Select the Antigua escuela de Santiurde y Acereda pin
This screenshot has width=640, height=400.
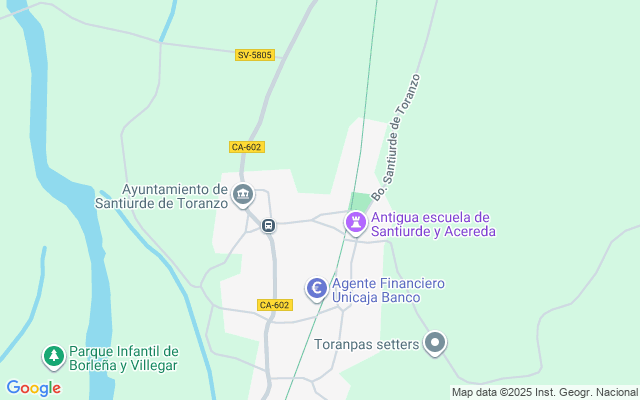pos(355,223)
